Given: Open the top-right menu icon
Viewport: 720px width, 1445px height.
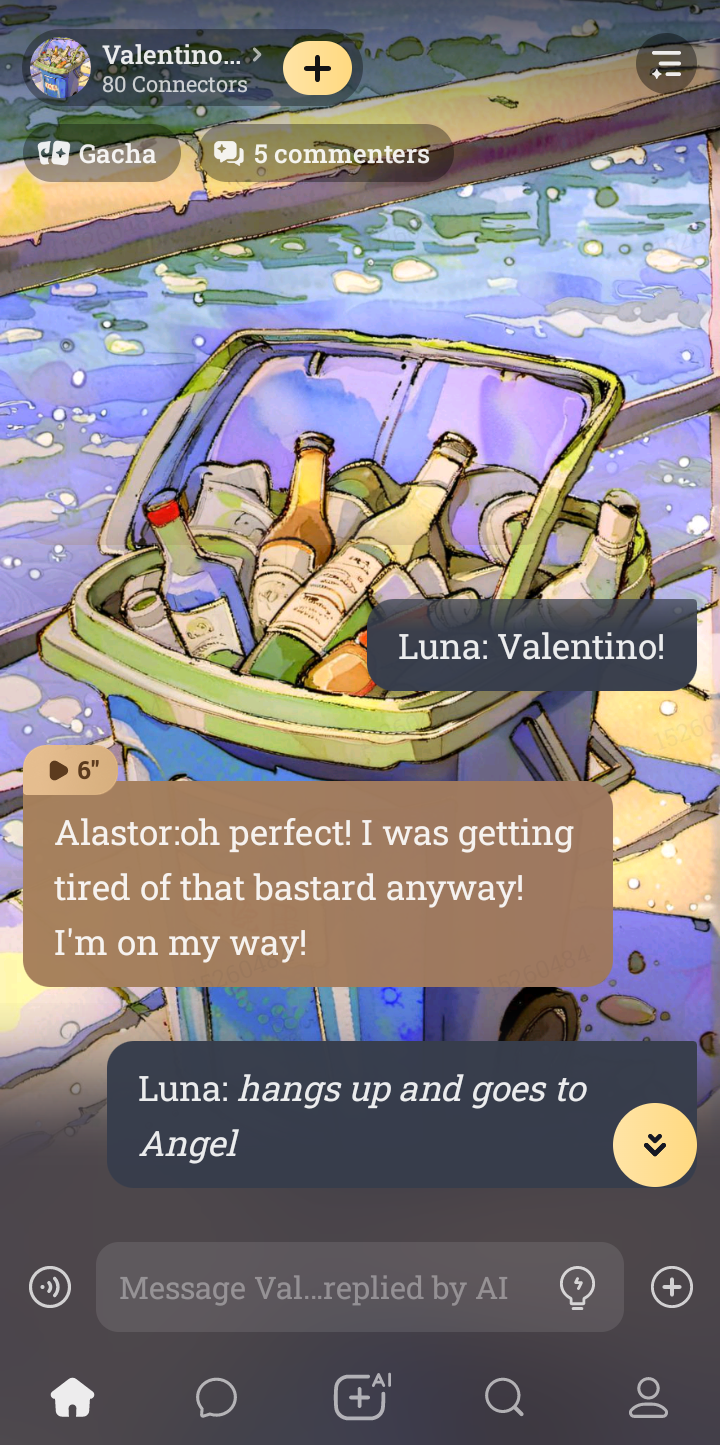Looking at the screenshot, I should 666,64.
